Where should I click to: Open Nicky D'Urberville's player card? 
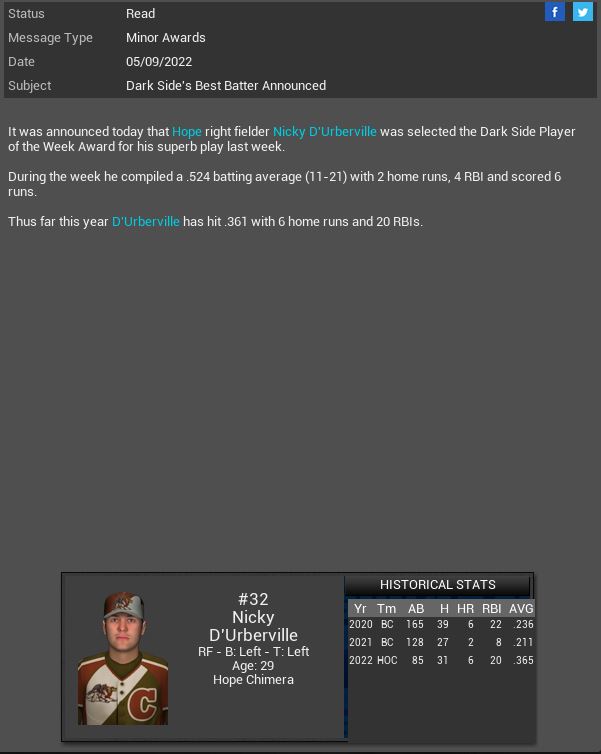[x=123, y=658]
